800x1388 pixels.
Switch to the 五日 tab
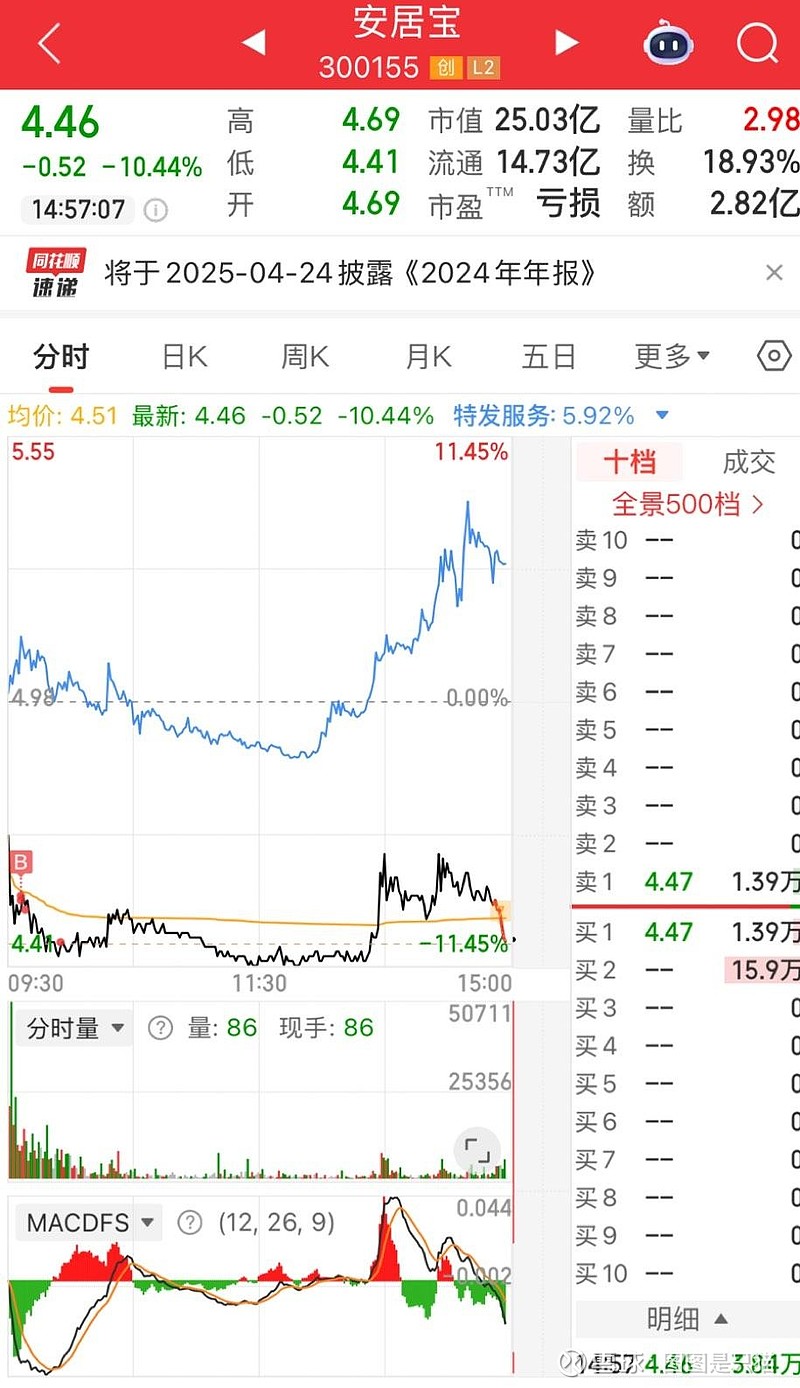pos(549,356)
